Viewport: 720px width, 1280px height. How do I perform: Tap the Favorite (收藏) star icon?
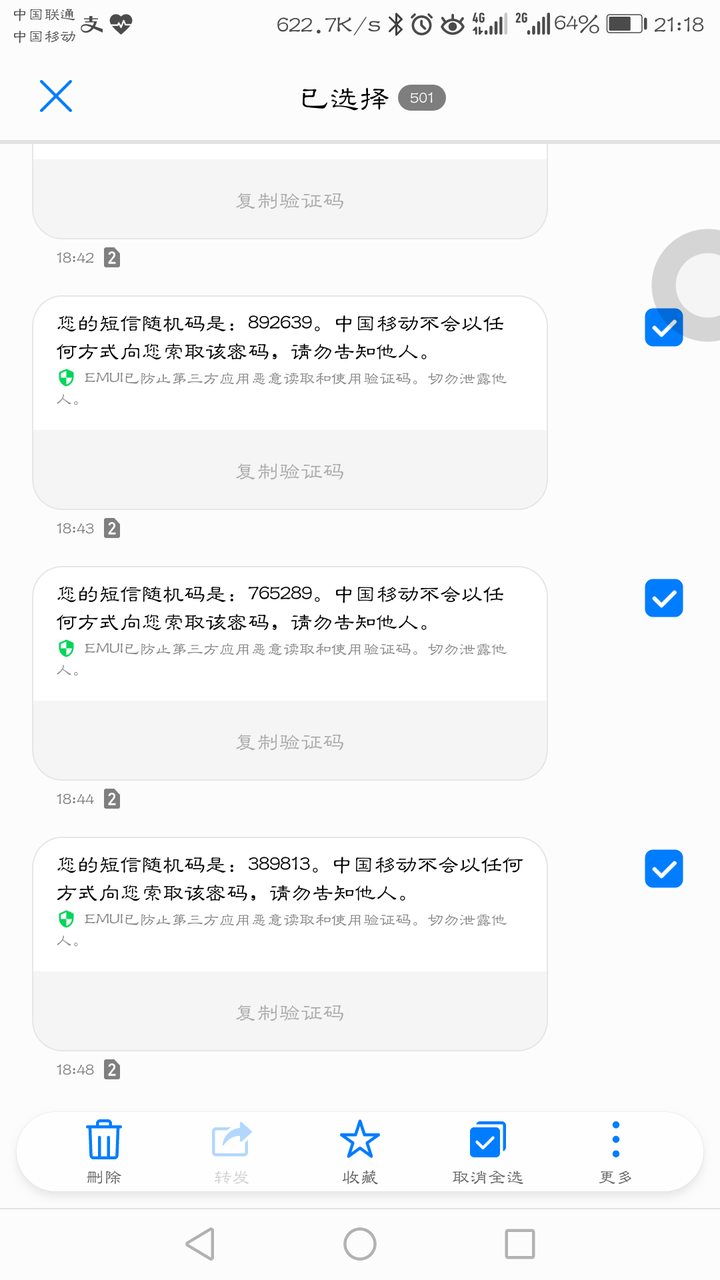pos(359,1137)
